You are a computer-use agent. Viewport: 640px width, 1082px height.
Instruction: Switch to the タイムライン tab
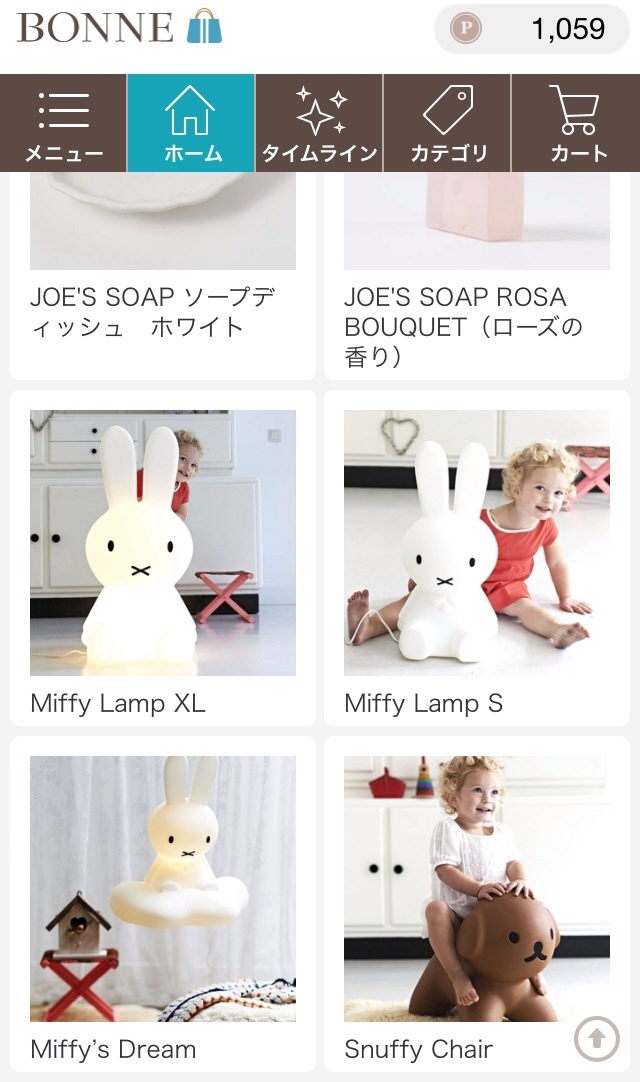(319, 124)
